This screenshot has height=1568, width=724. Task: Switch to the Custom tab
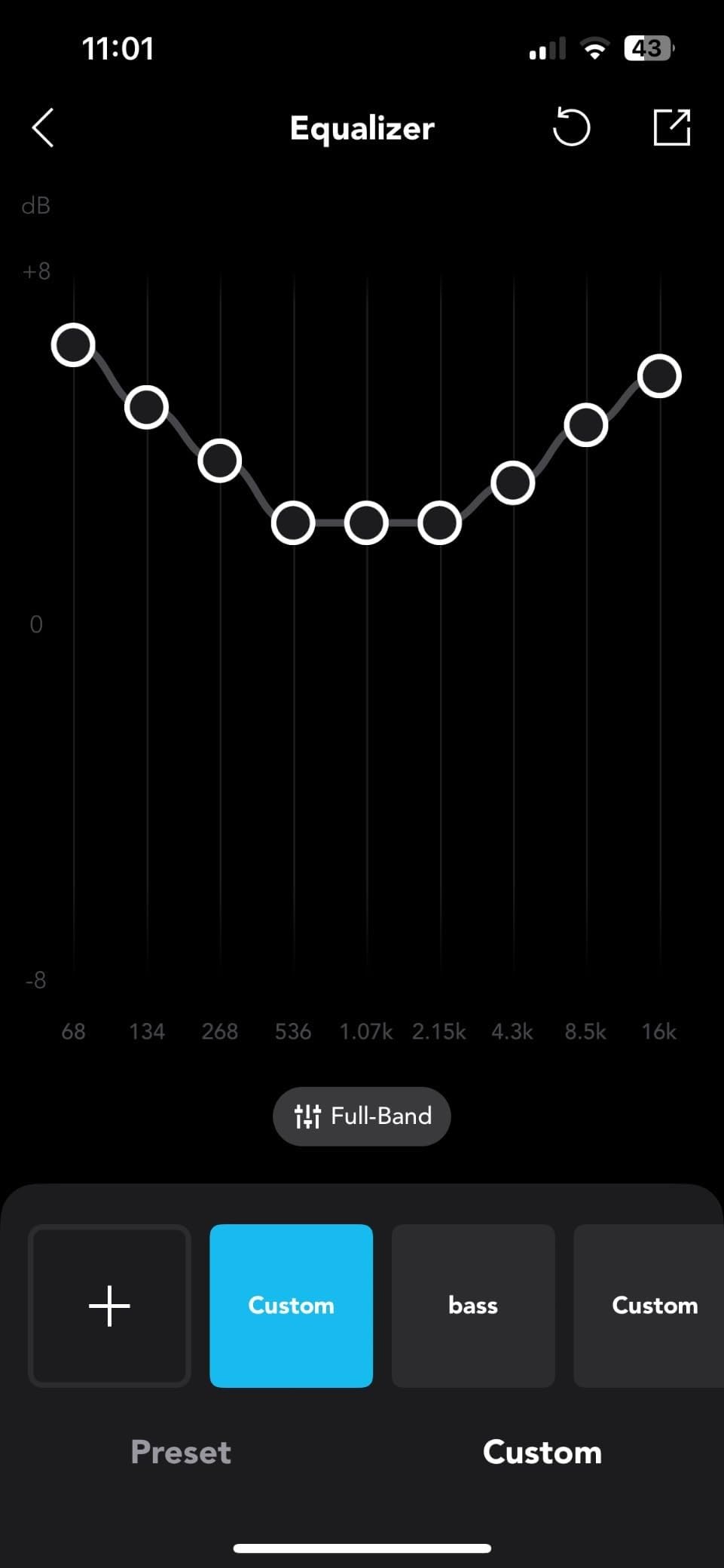point(542,1452)
